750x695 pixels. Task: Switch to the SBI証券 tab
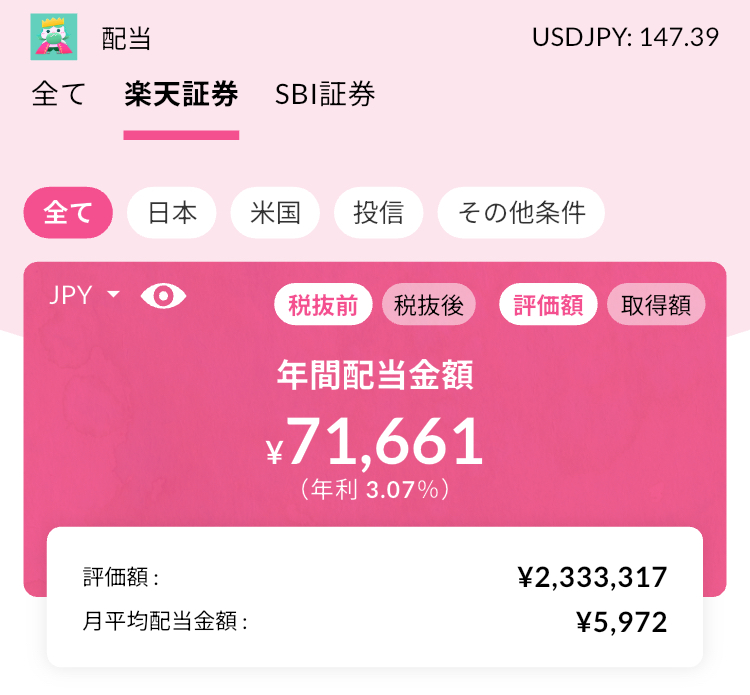click(x=325, y=95)
